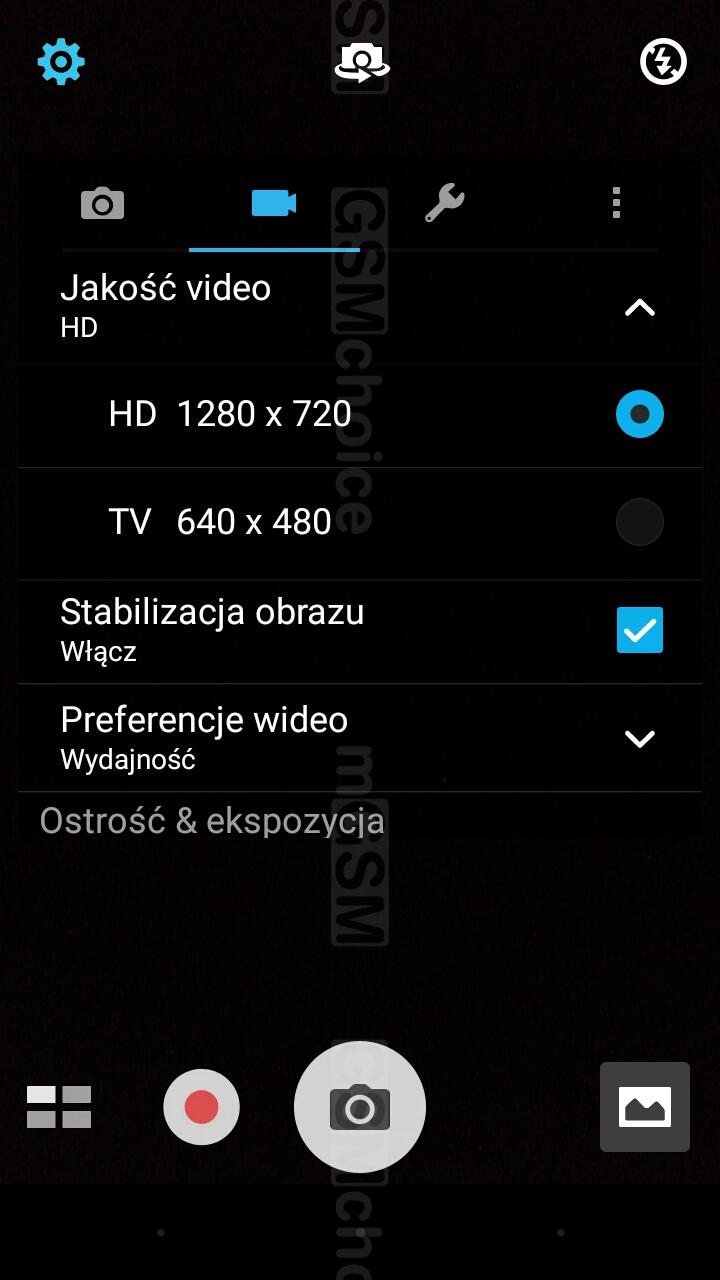The width and height of the screenshot is (720, 1280).
Task: Select HD 1280 x 720 quality
Action: coord(360,415)
